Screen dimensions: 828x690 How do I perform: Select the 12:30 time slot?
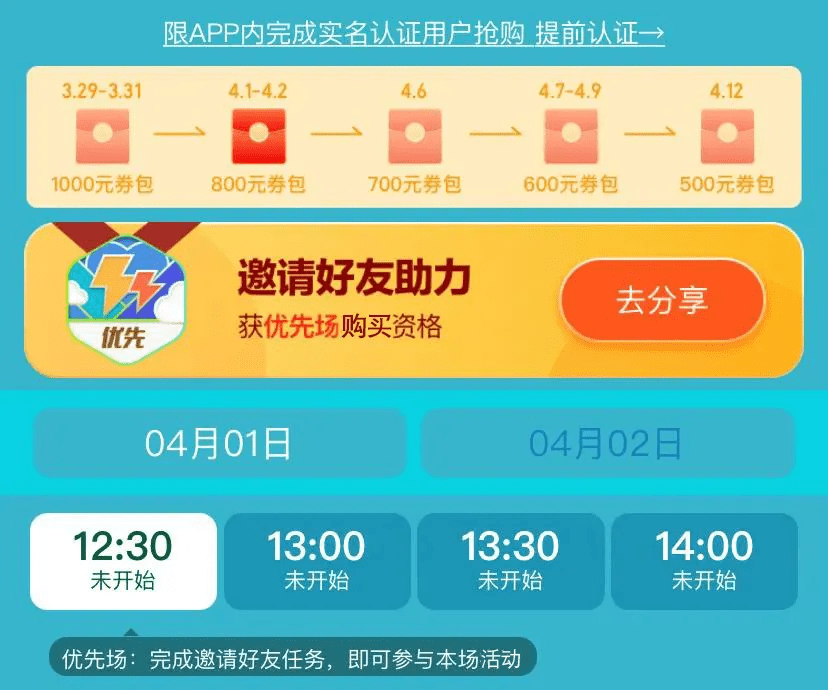123,561
